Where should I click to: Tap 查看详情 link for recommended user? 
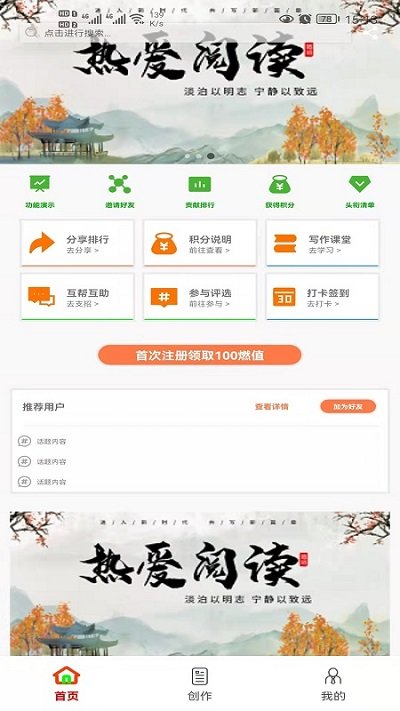[272, 407]
